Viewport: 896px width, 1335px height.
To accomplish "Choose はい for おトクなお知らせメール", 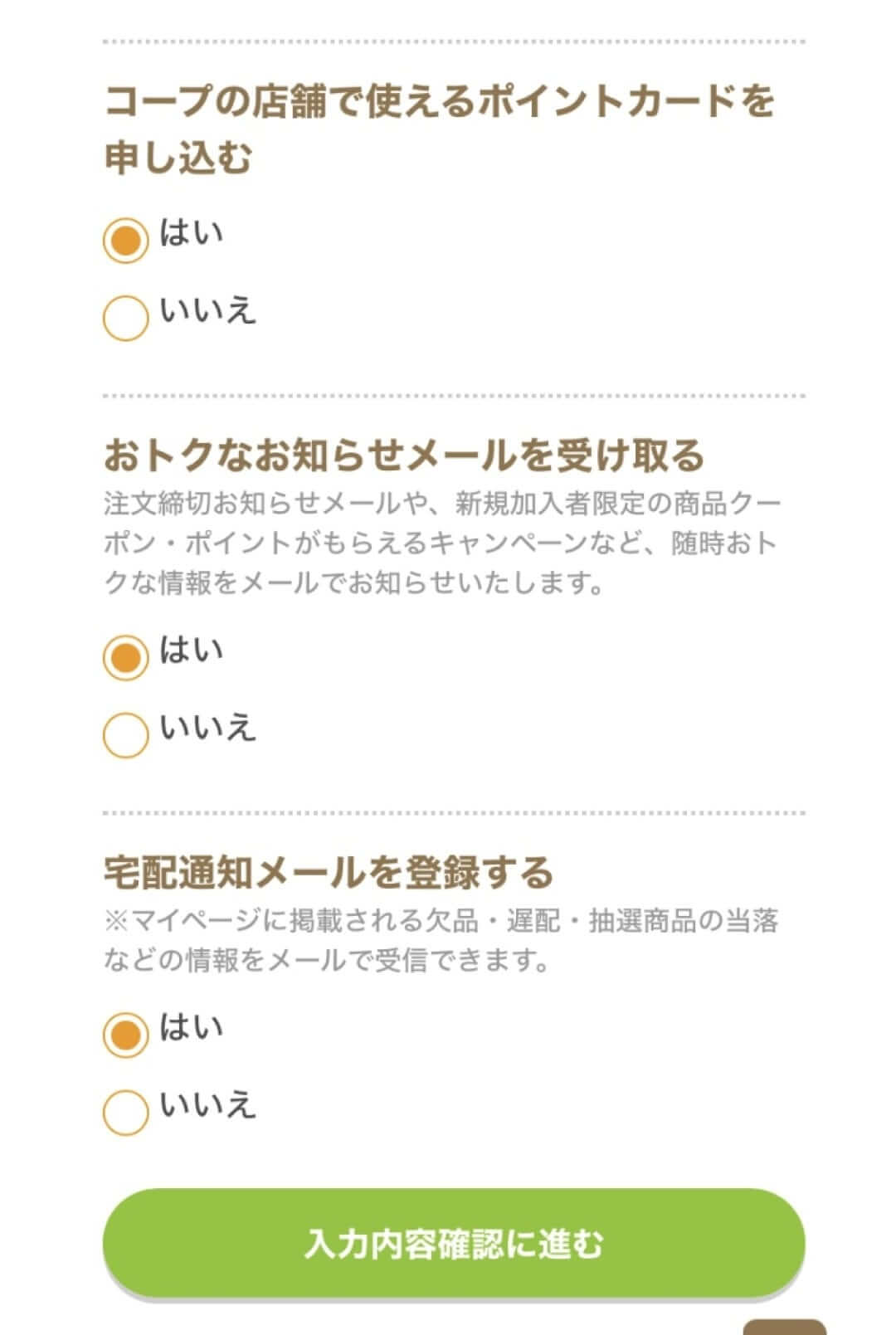I will (126, 658).
